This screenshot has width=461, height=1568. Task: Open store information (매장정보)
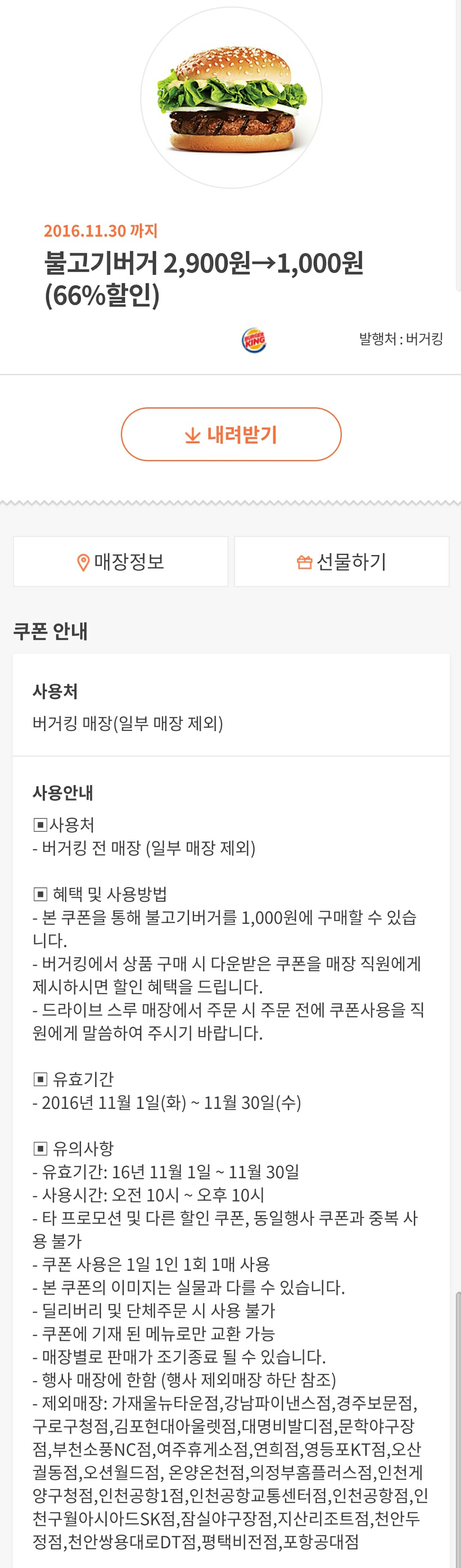pos(120,561)
